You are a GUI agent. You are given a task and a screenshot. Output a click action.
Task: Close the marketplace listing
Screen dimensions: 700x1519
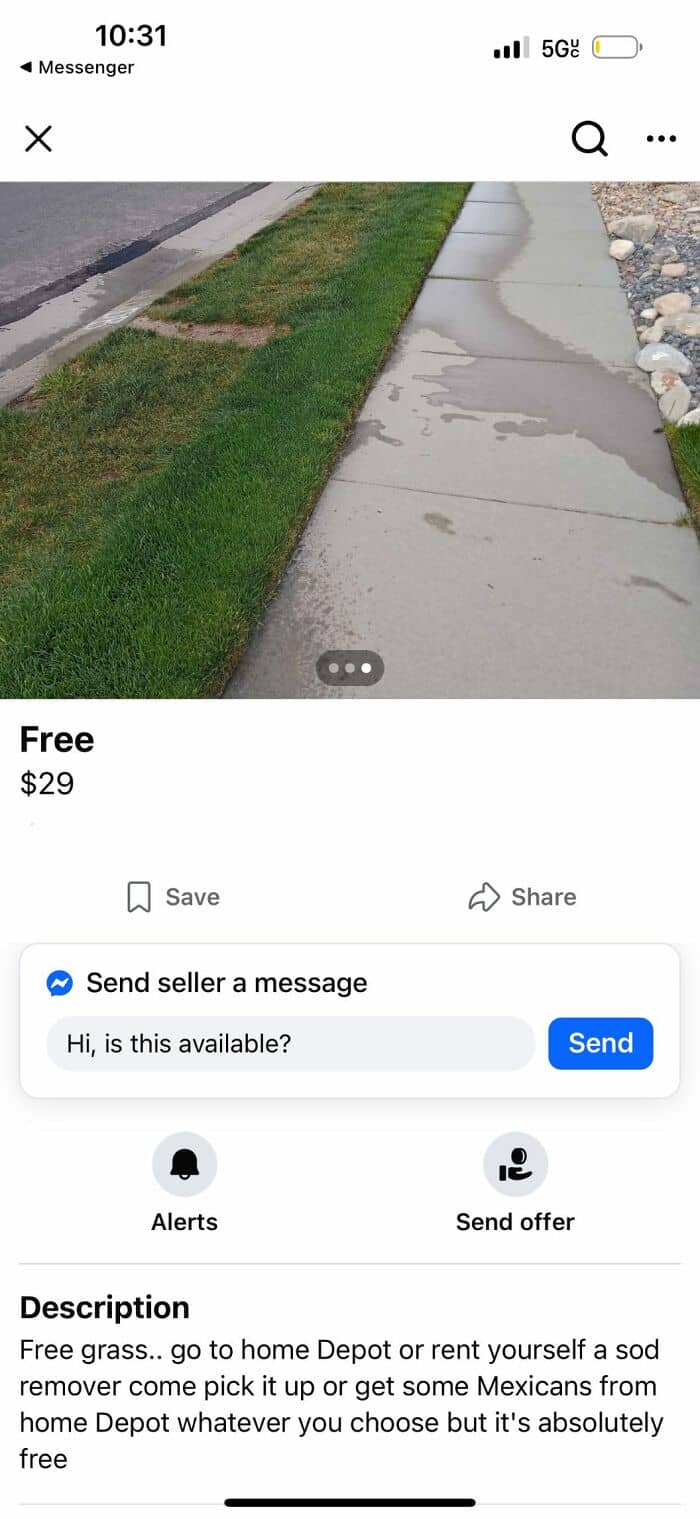coord(38,139)
